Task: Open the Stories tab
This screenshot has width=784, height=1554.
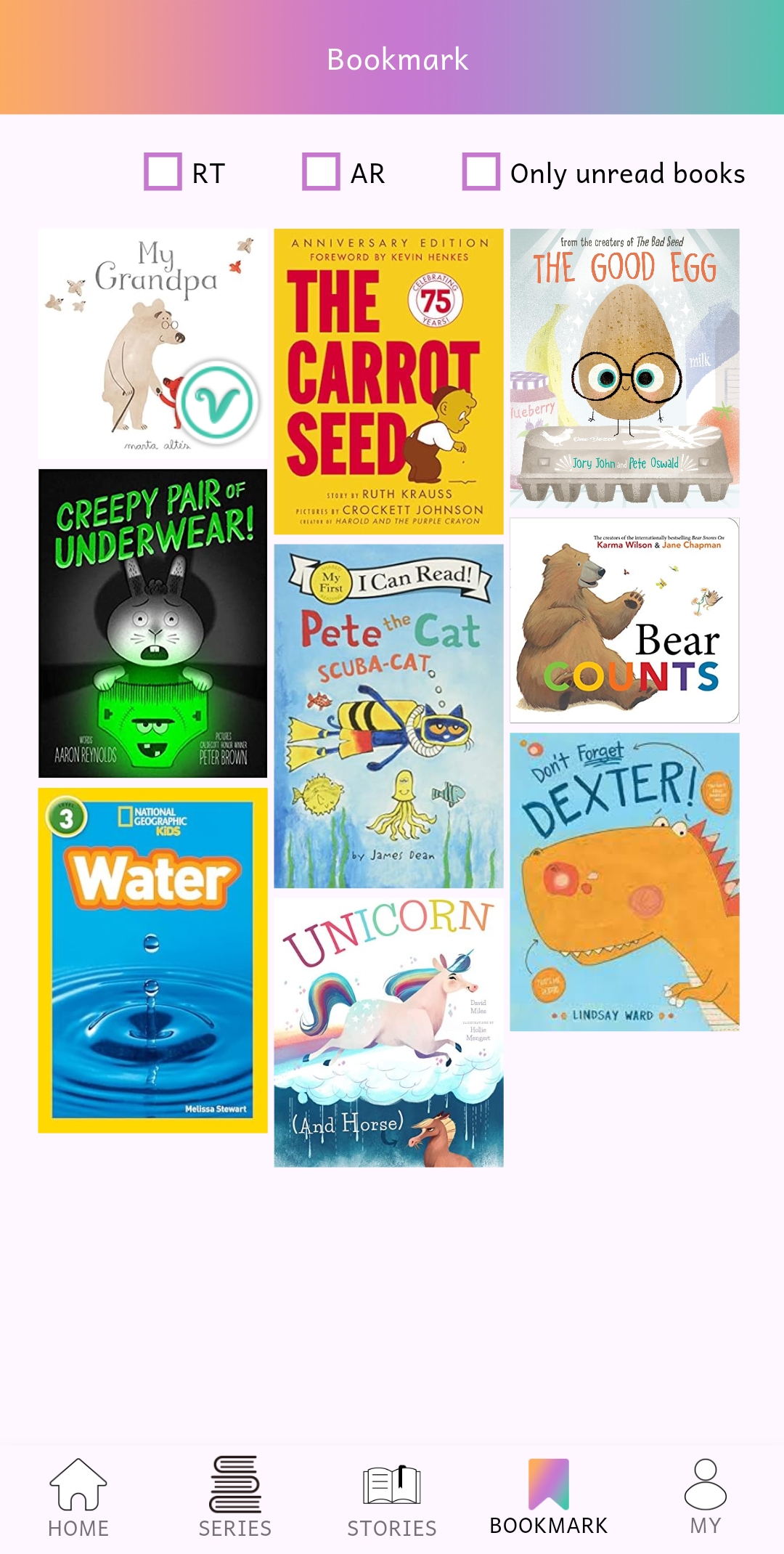Action: tap(392, 1497)
